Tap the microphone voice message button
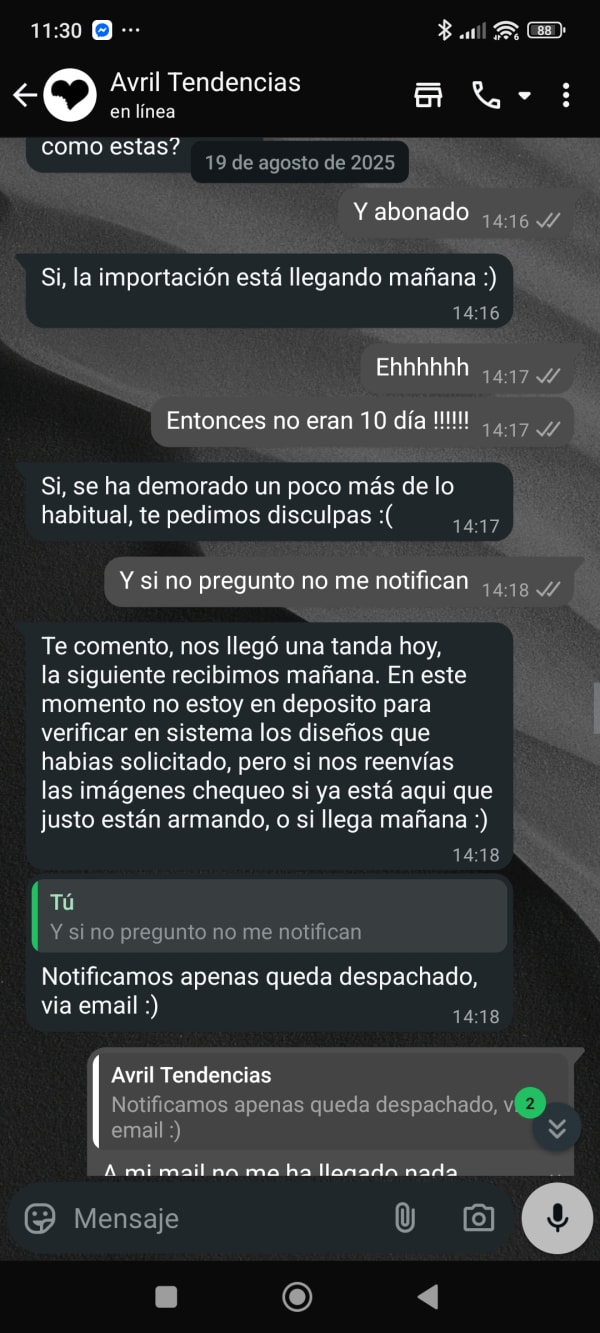 tap(558, 1218)
